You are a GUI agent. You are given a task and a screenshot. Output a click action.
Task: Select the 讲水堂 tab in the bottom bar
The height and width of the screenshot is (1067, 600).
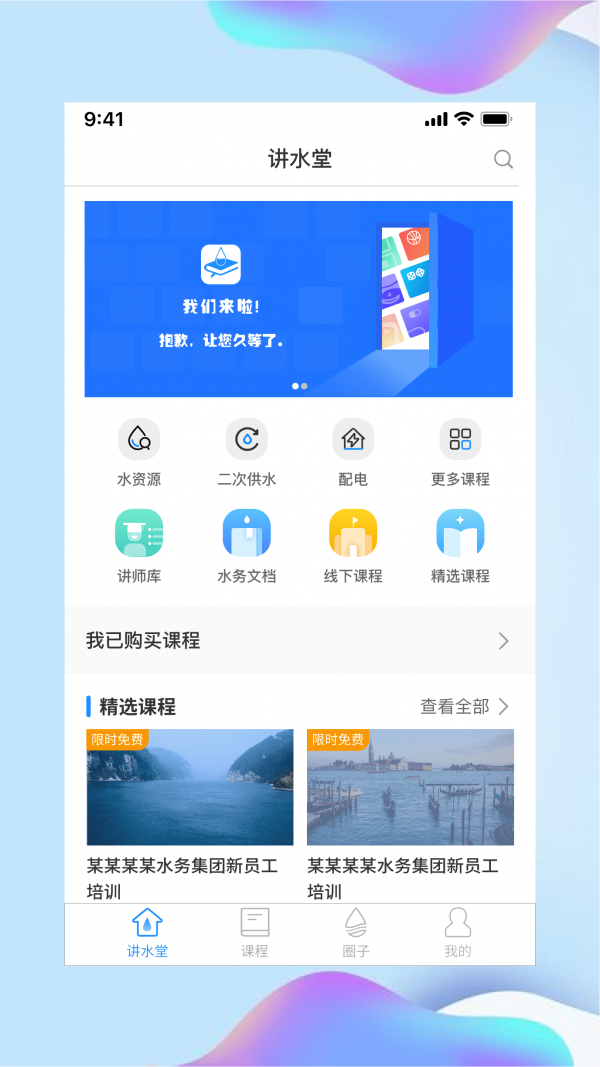[x=147, y=933]
